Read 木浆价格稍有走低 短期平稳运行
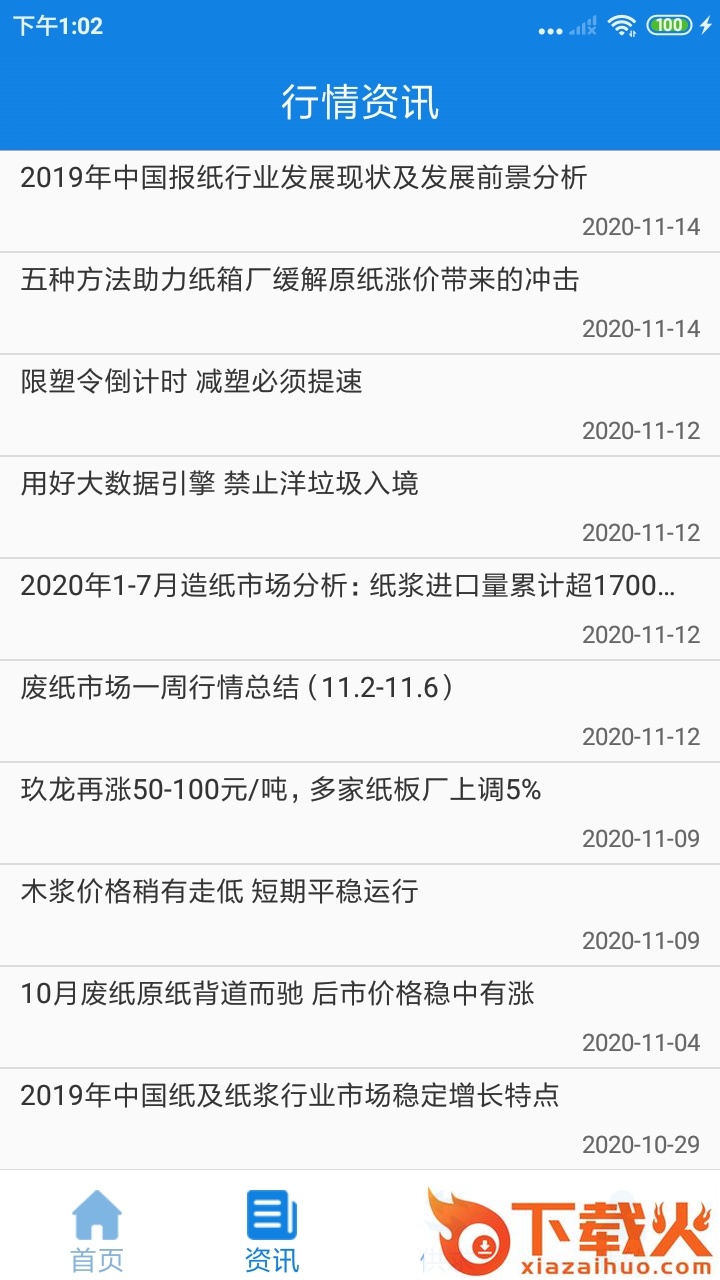Screen dimensions: 720x1280 (360, 915)
